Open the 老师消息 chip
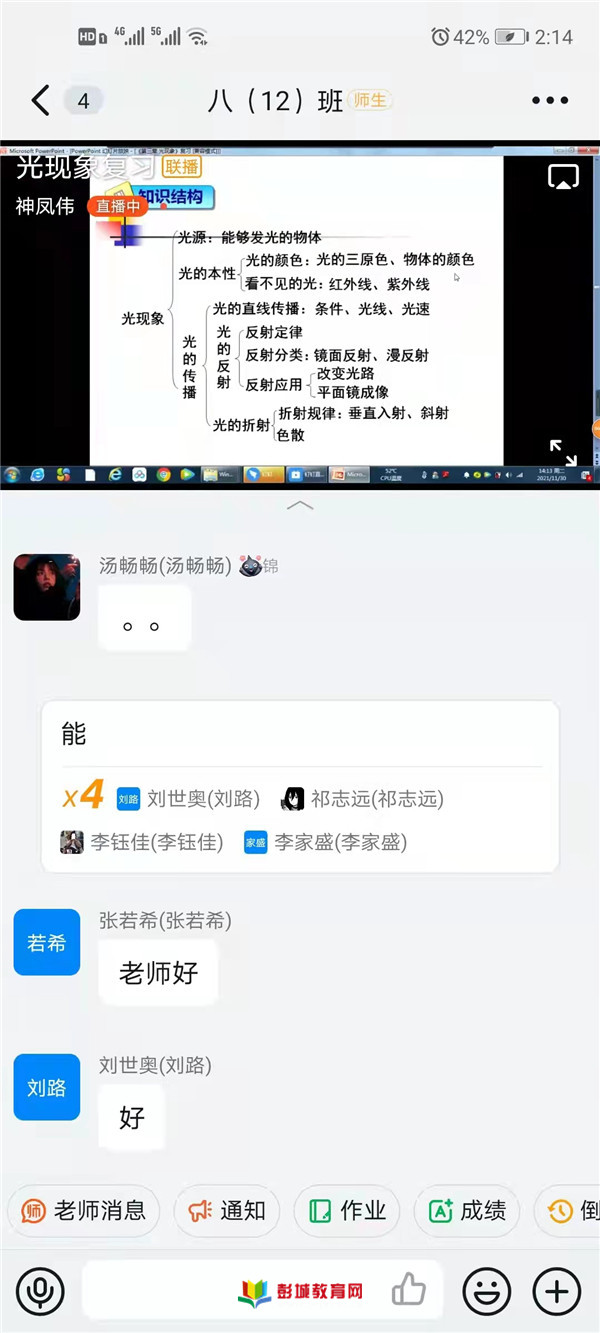Screen dimensions: 600x1333 pyautogui.click(x=84, y=1211)
